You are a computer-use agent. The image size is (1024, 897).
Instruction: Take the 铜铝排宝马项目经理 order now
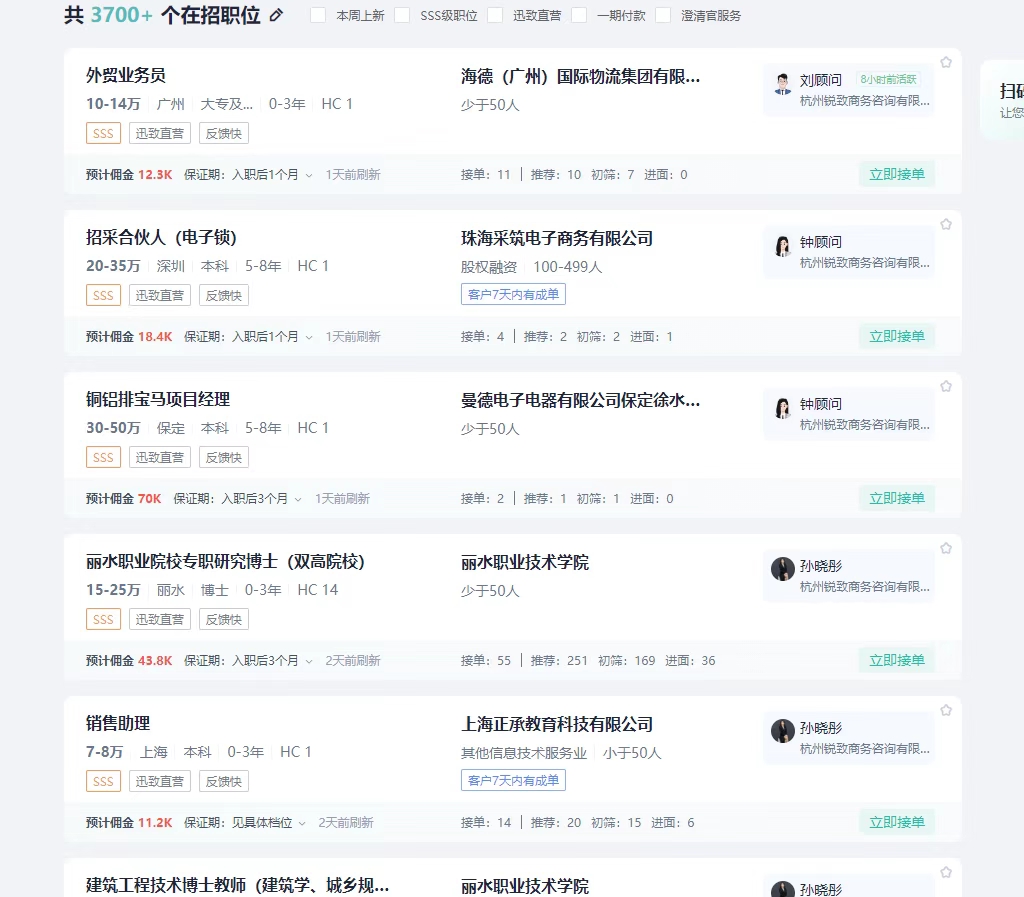(896, 498)
